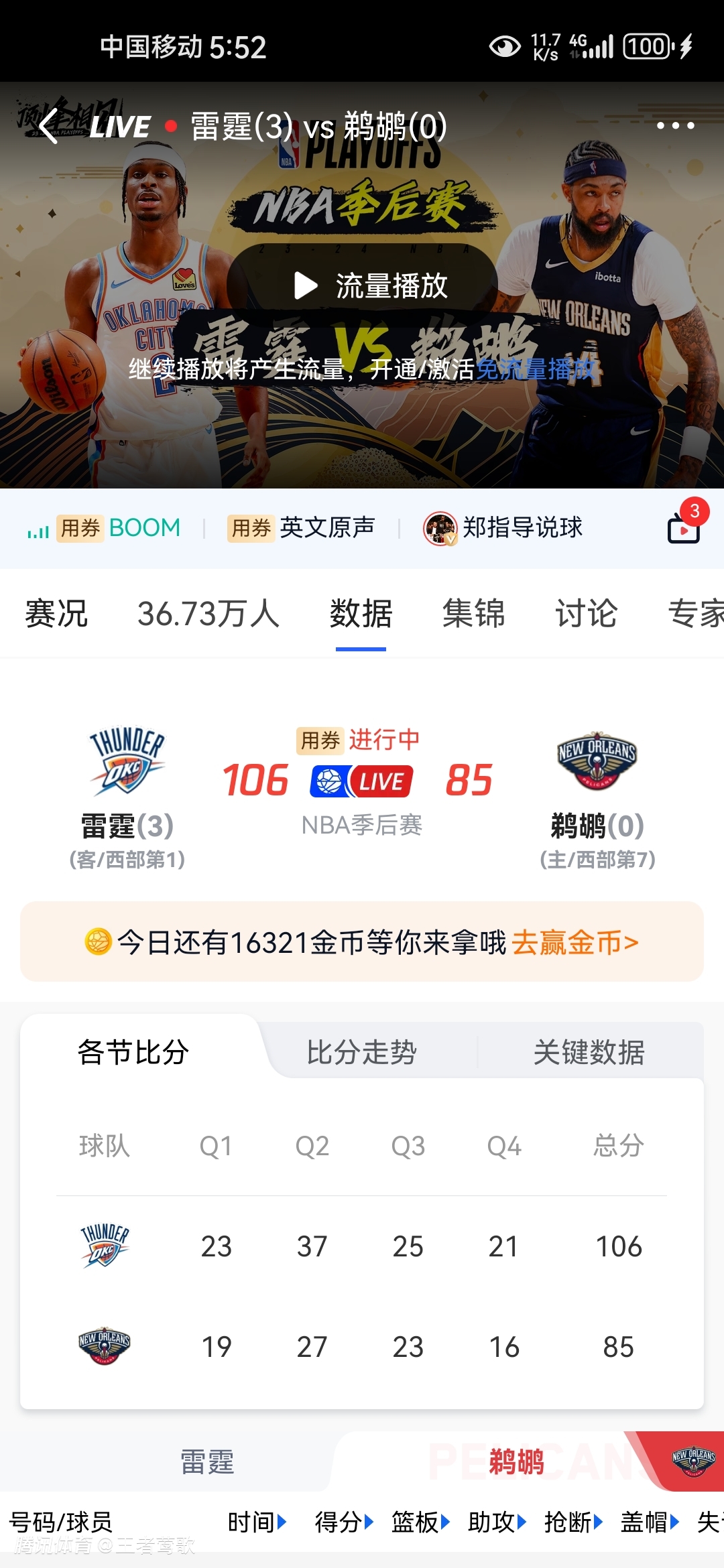Open the 免流量播放 link
Viewport: 724px width, 1568px height.
pyautogui.click(x=535, y=369)
